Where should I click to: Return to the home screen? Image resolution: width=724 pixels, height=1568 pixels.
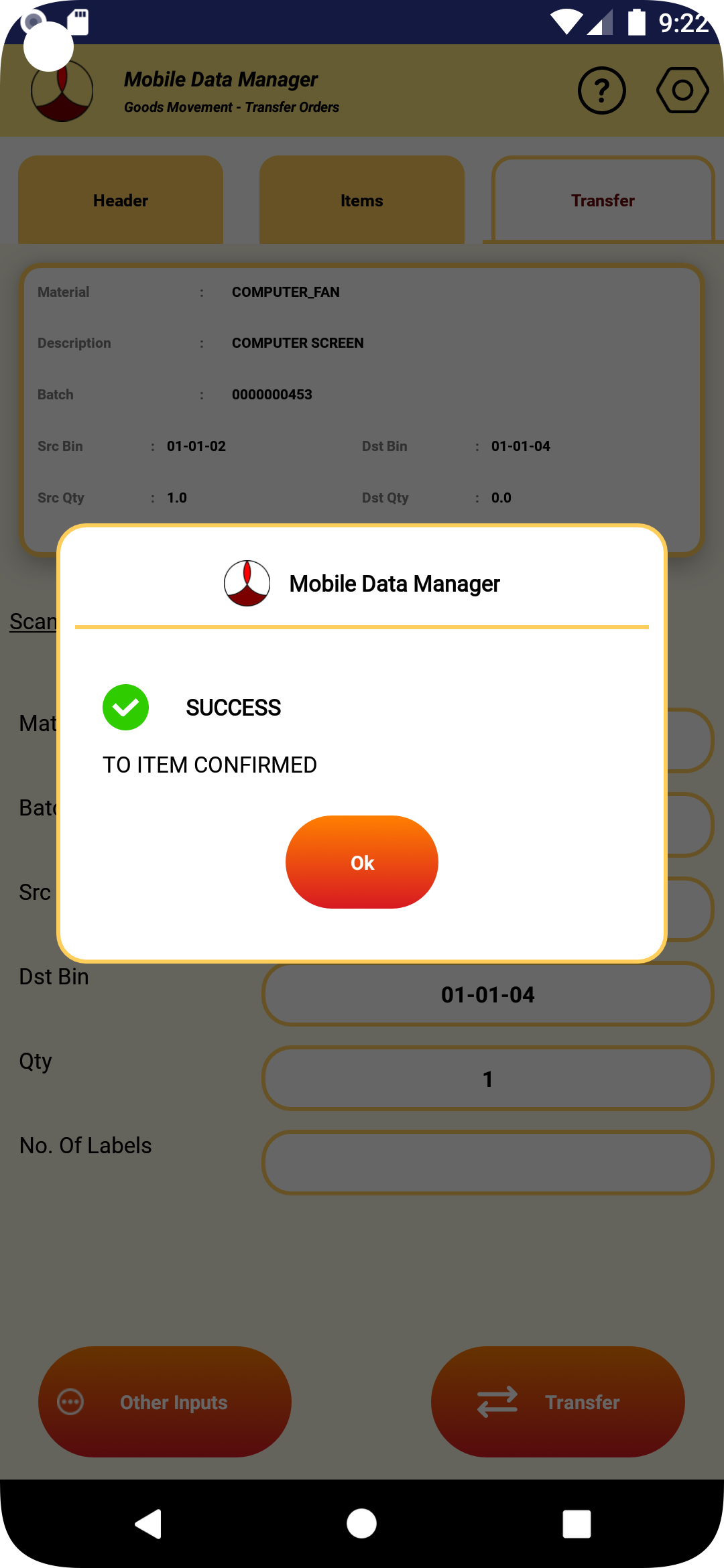point(361,1524)
